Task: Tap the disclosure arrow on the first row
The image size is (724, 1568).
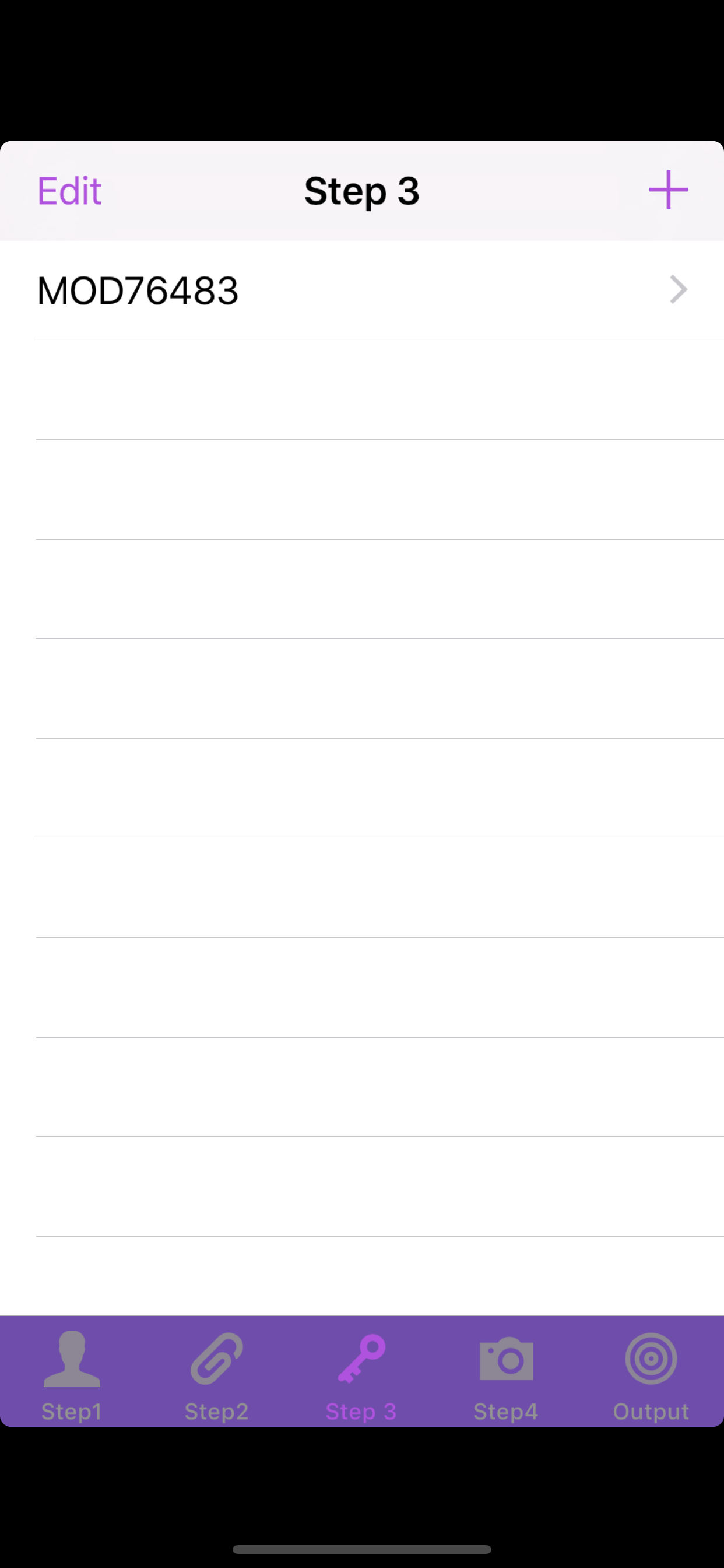Action: 678,290
